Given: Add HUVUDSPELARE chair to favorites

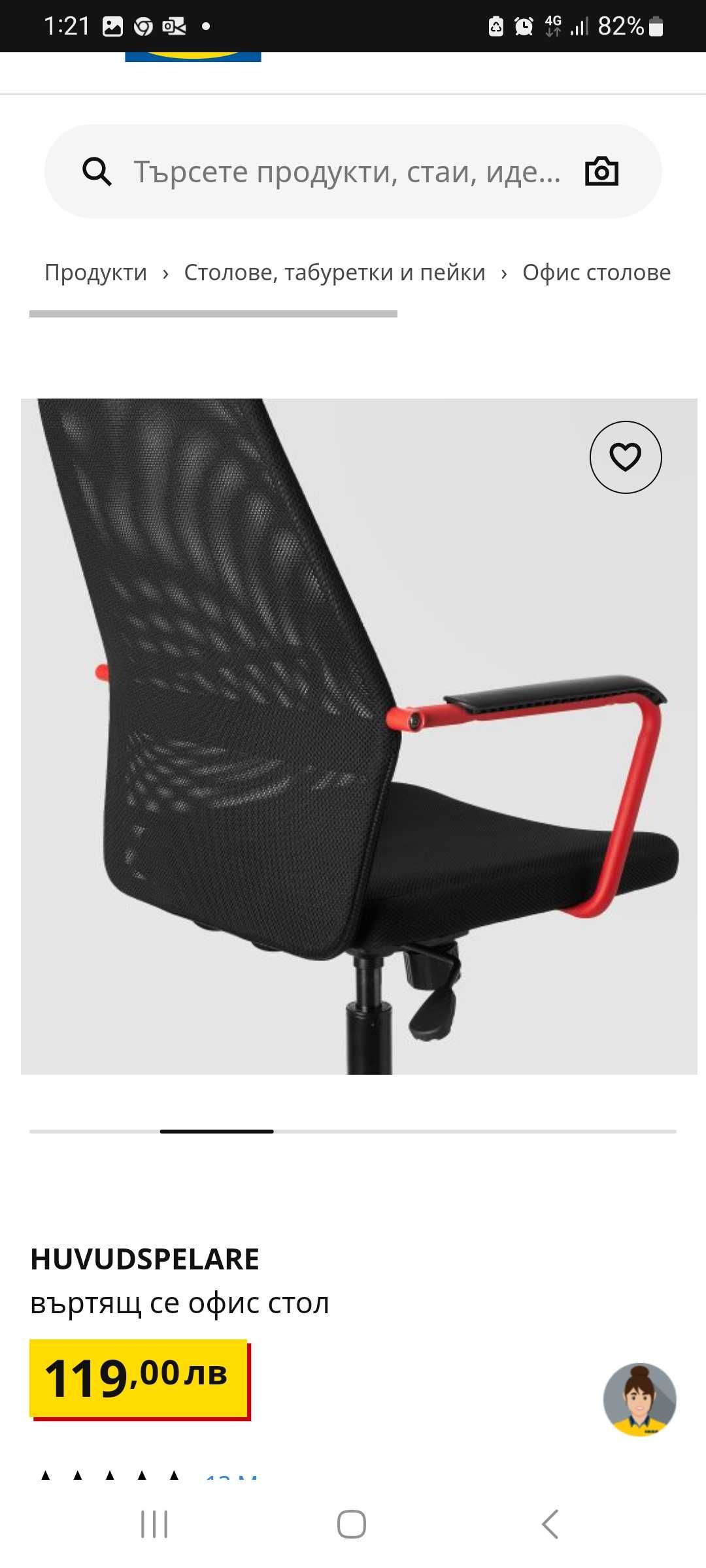Looking at the screenshot, I should [626, 457].
